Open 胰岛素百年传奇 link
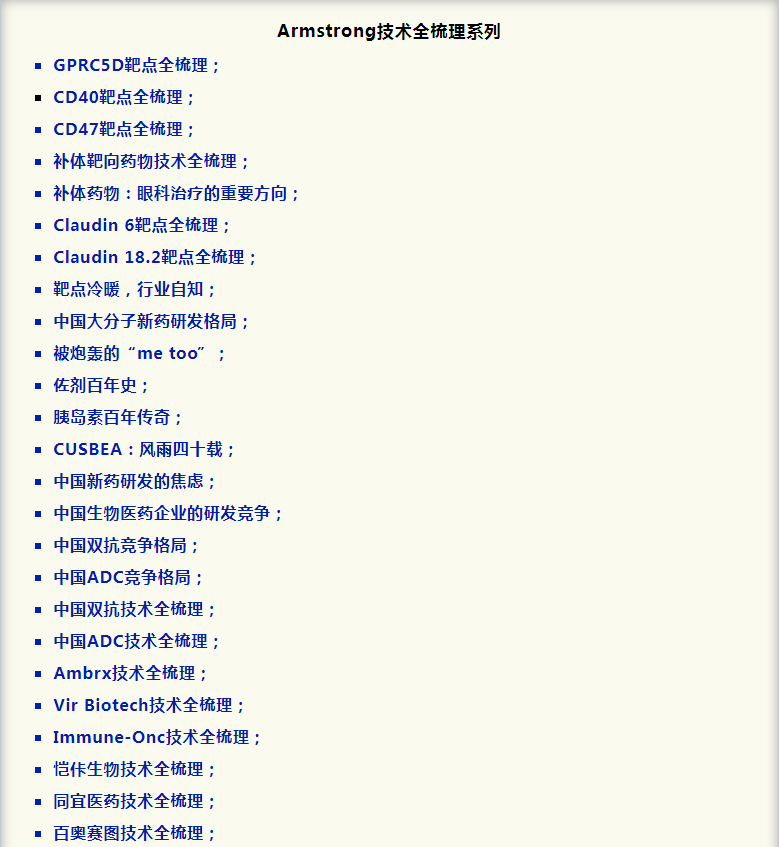The width and height of the screenshot is (779, 847). 112,417
